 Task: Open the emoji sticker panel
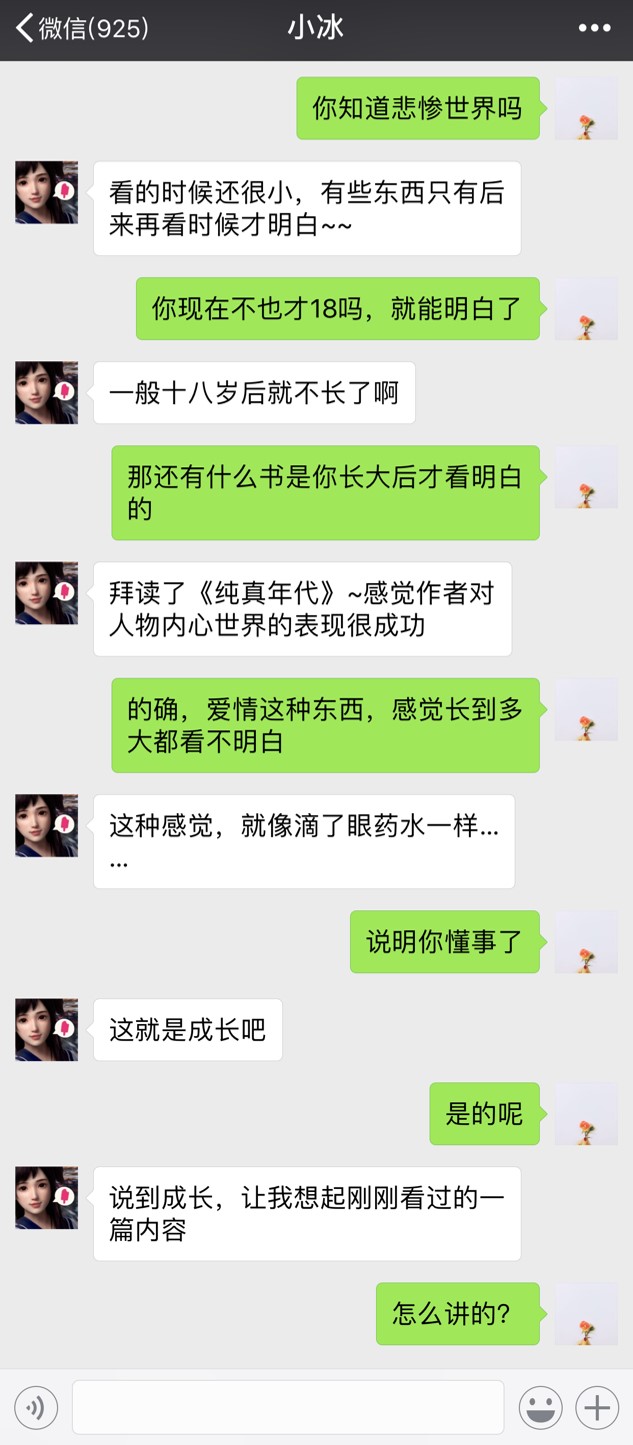[540, 1408]
